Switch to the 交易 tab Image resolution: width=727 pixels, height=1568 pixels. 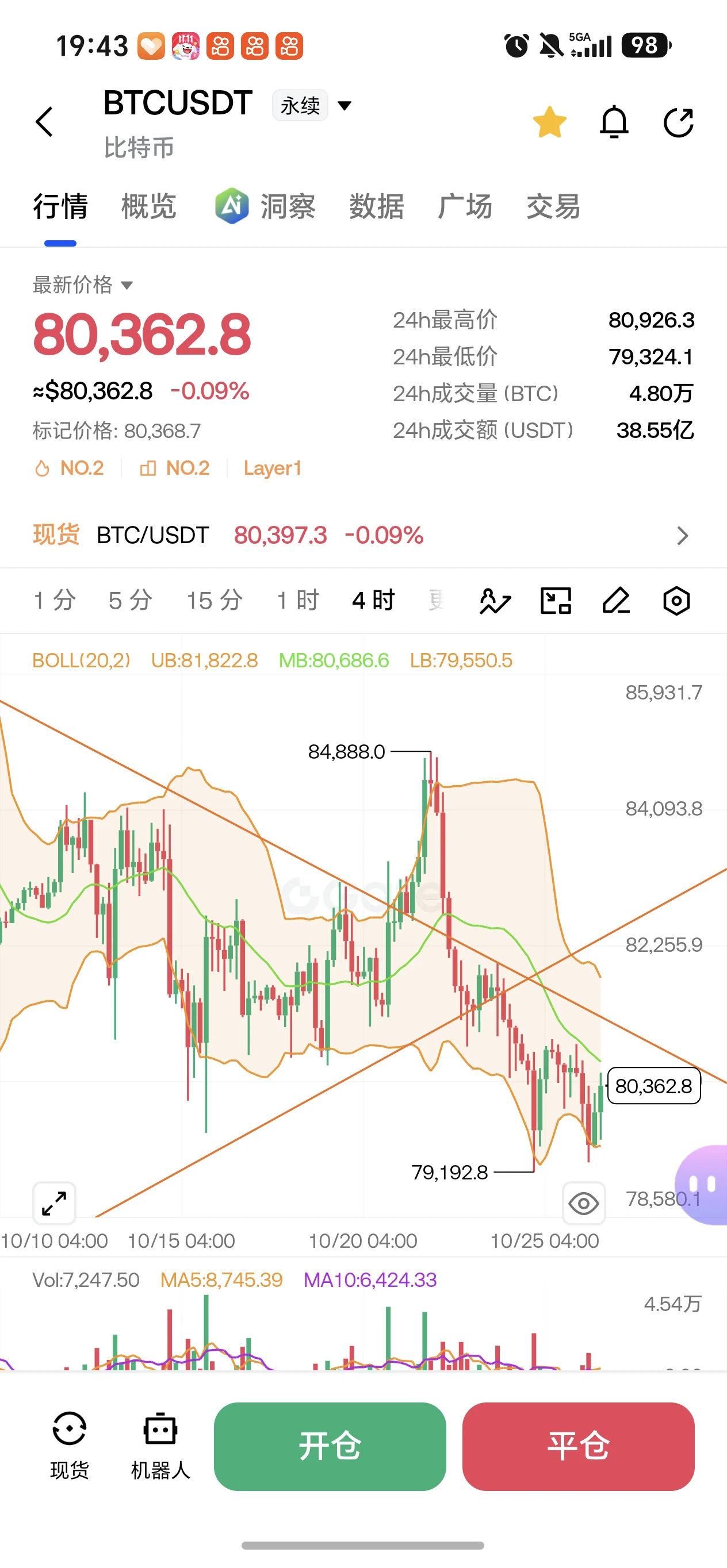pyautogui.click(x=553, y=206)
